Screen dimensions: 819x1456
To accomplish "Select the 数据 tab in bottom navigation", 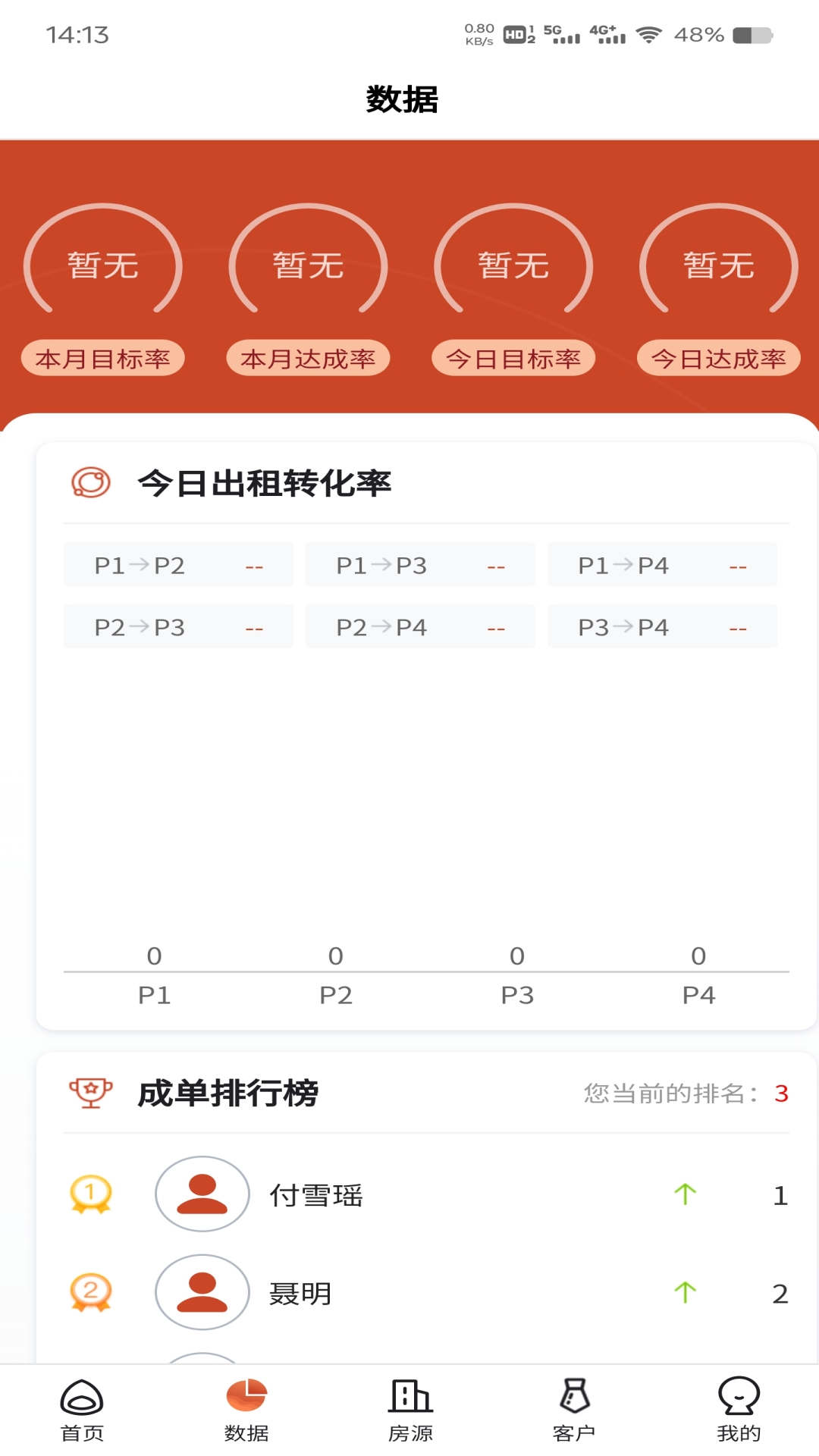I will pos(246,1409).
